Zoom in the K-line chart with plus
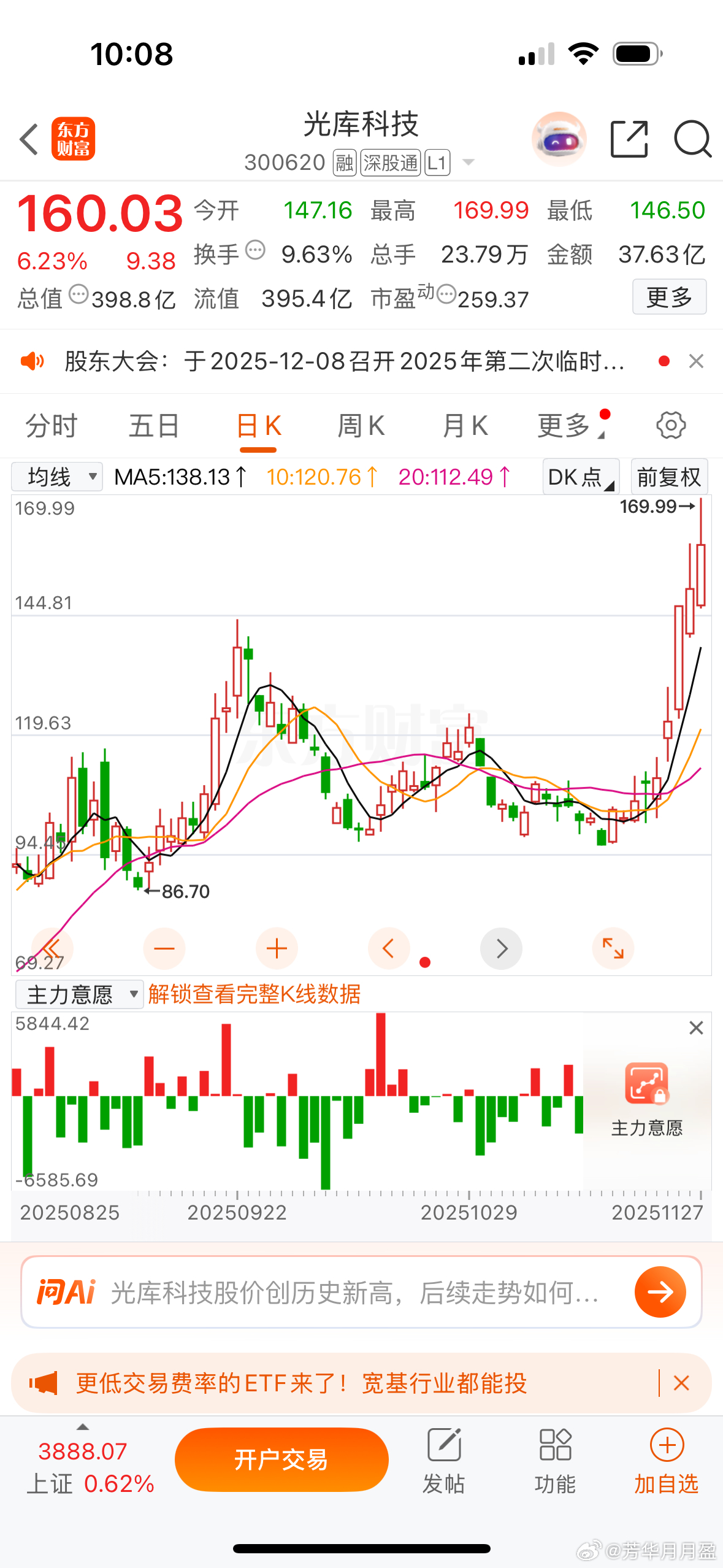Screen dimensions: 723x1568 [277, 949]
